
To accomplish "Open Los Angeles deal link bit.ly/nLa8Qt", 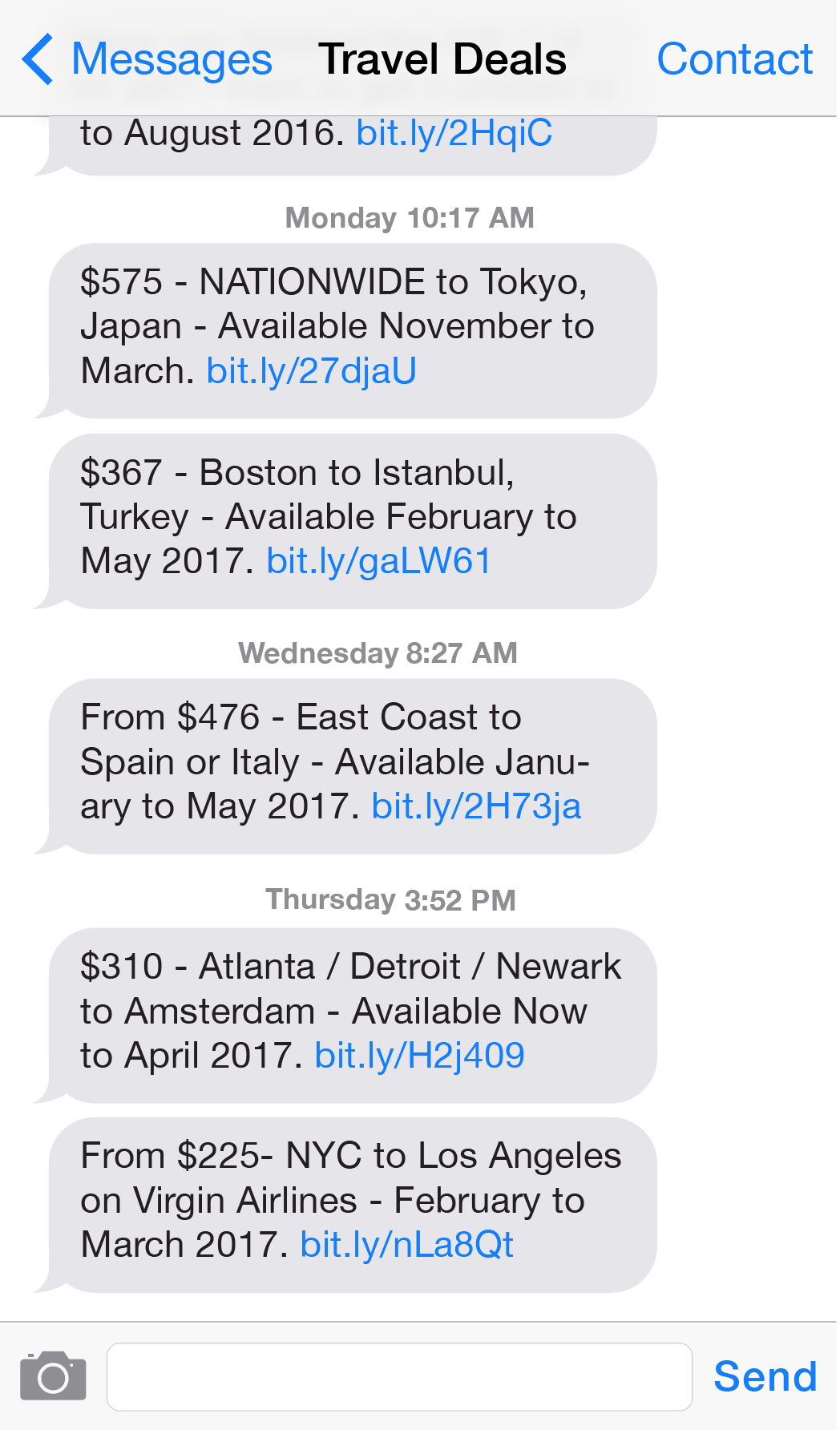I will pyautogui.click(x=406, y=1245).
